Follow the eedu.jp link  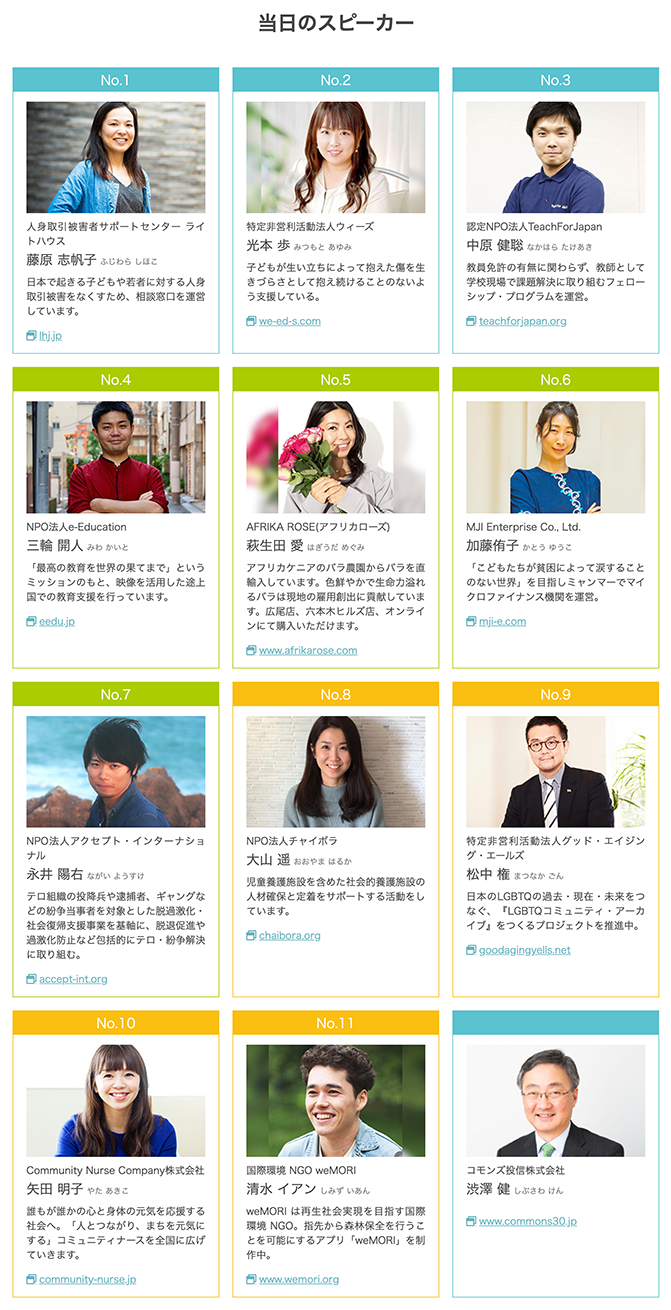click(x=56, y=621)
